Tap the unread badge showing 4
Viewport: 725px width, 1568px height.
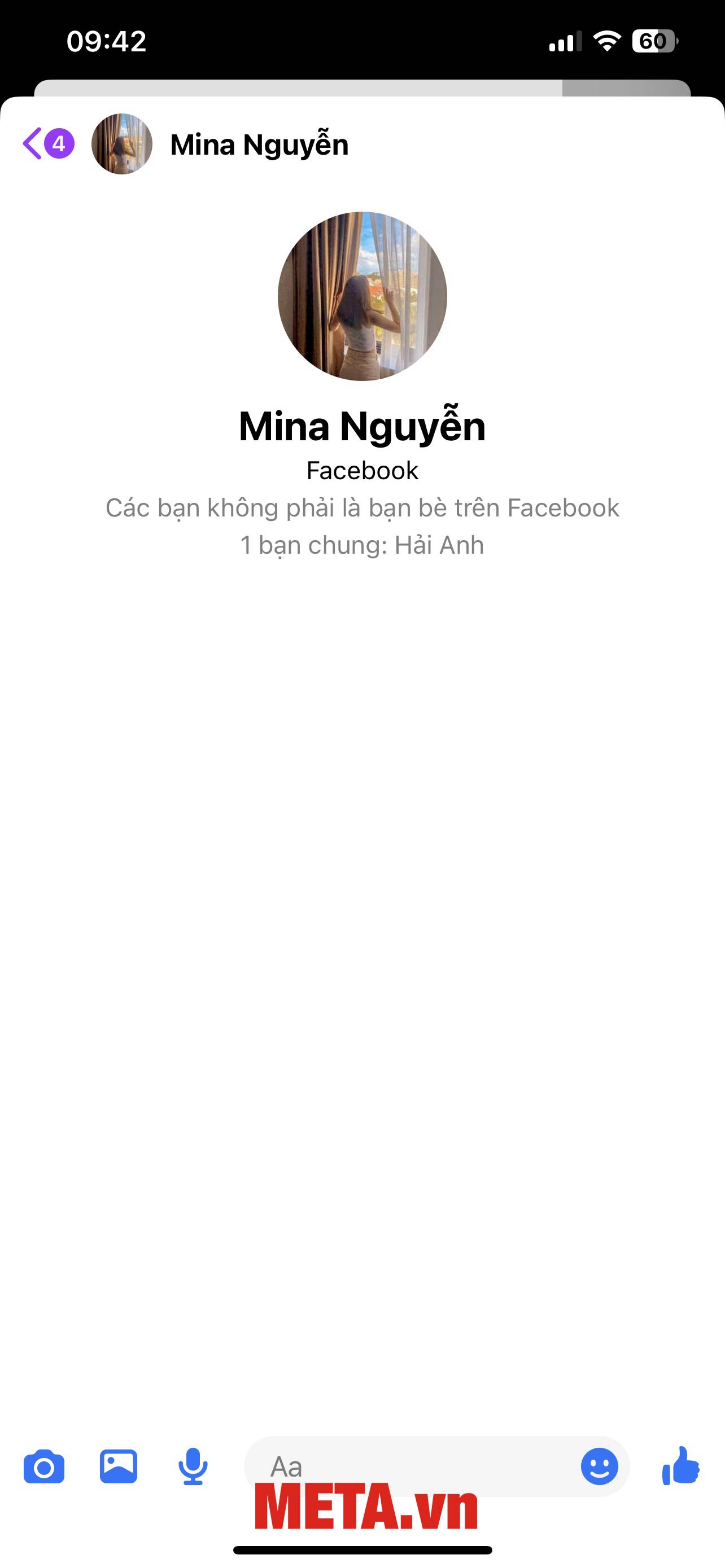(58, 145)
